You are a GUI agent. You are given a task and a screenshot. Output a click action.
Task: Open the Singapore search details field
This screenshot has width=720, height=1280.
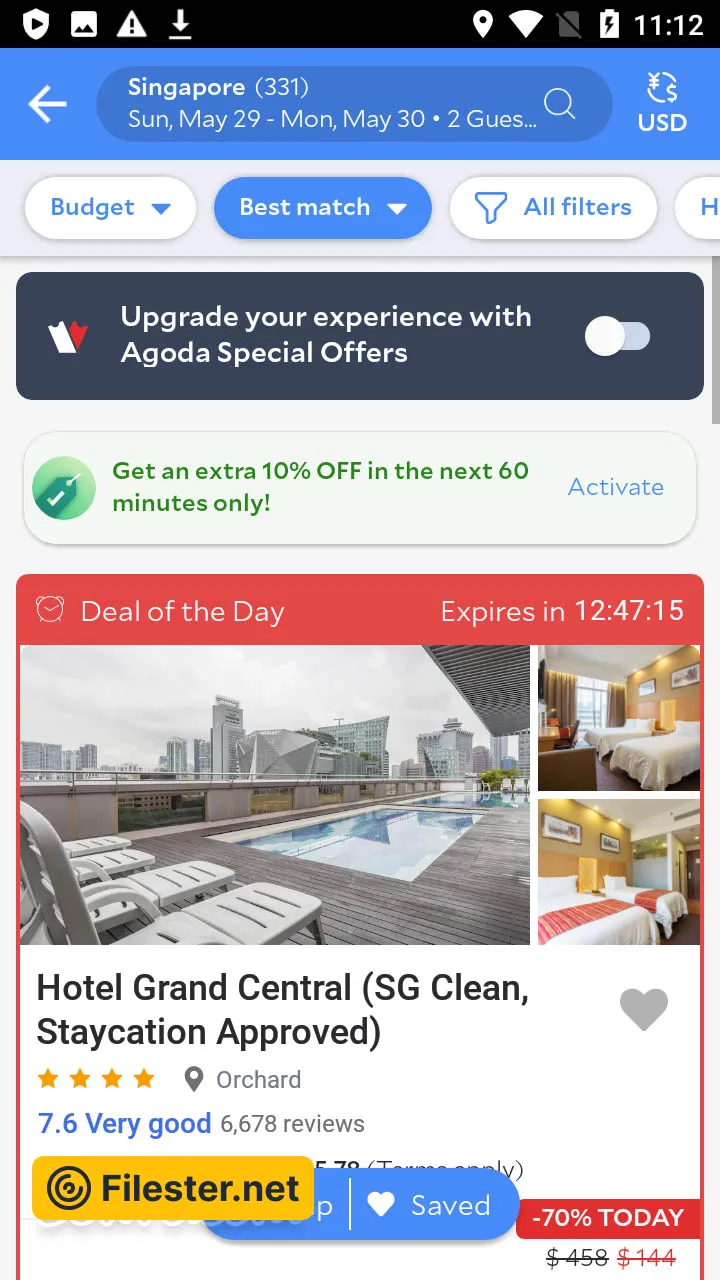pyautogui.click(x=335, y=104)
